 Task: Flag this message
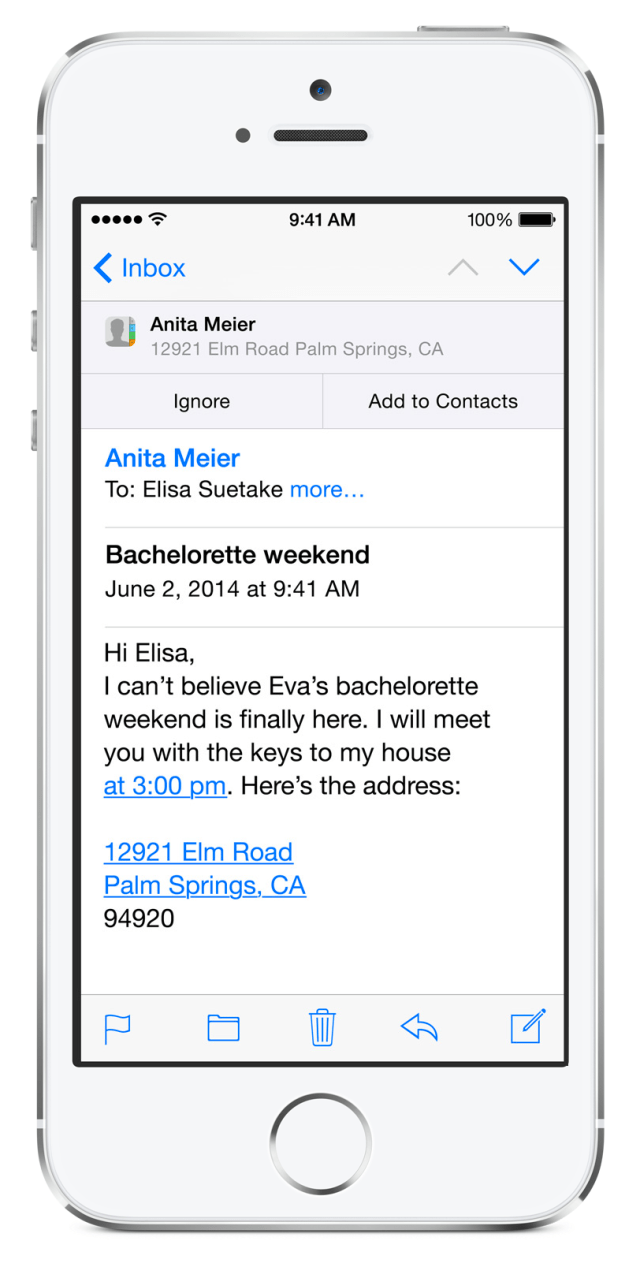click(x=118, y=1027)
